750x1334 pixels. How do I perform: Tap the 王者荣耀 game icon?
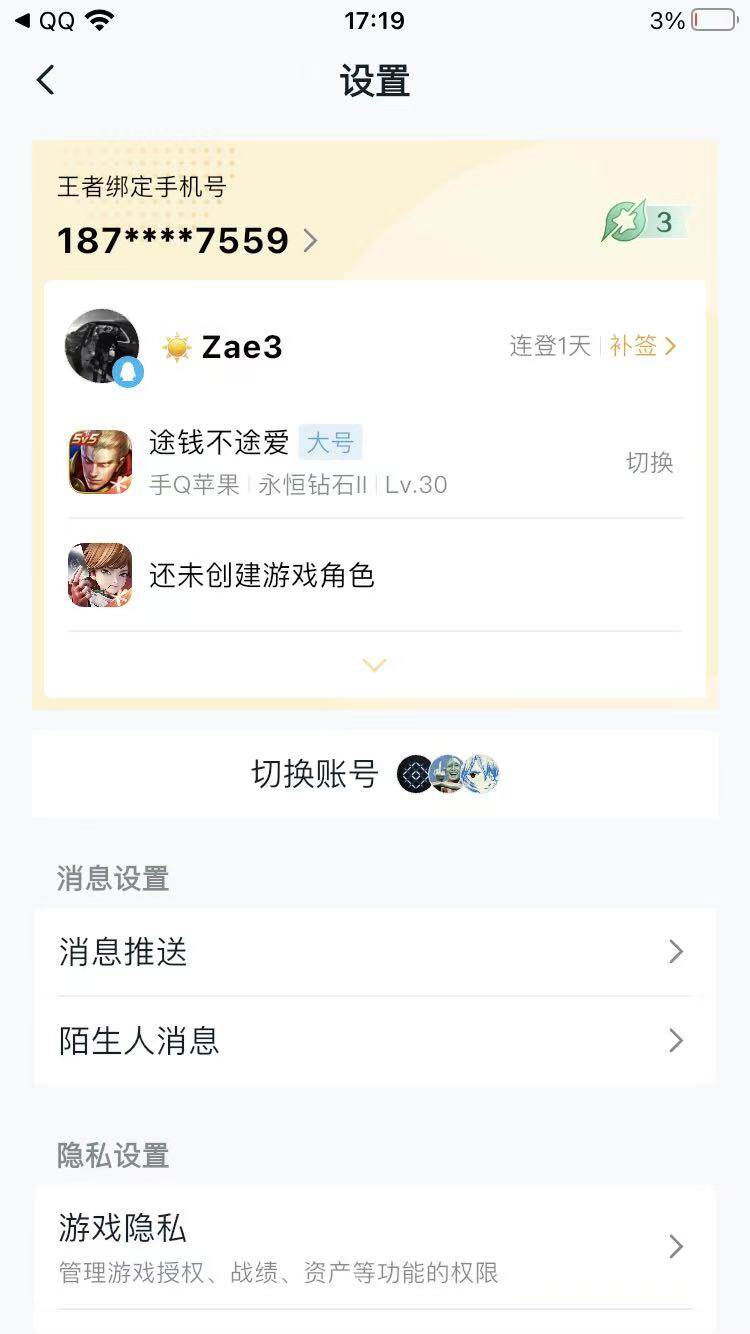(99, 462)
